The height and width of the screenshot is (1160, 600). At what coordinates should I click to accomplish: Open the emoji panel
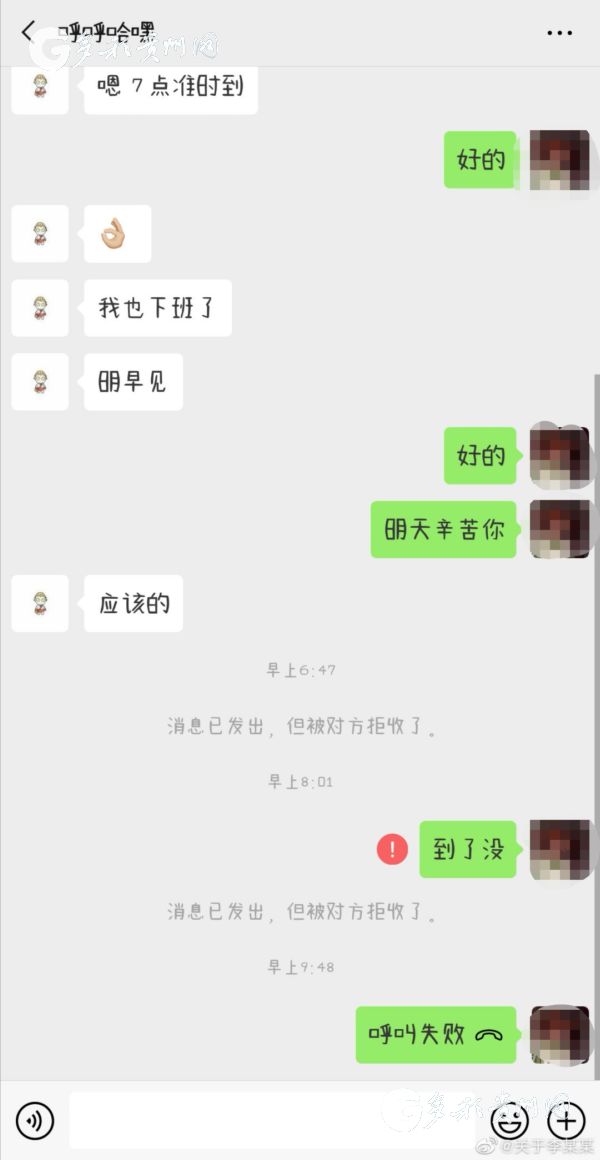(509, 1119)
